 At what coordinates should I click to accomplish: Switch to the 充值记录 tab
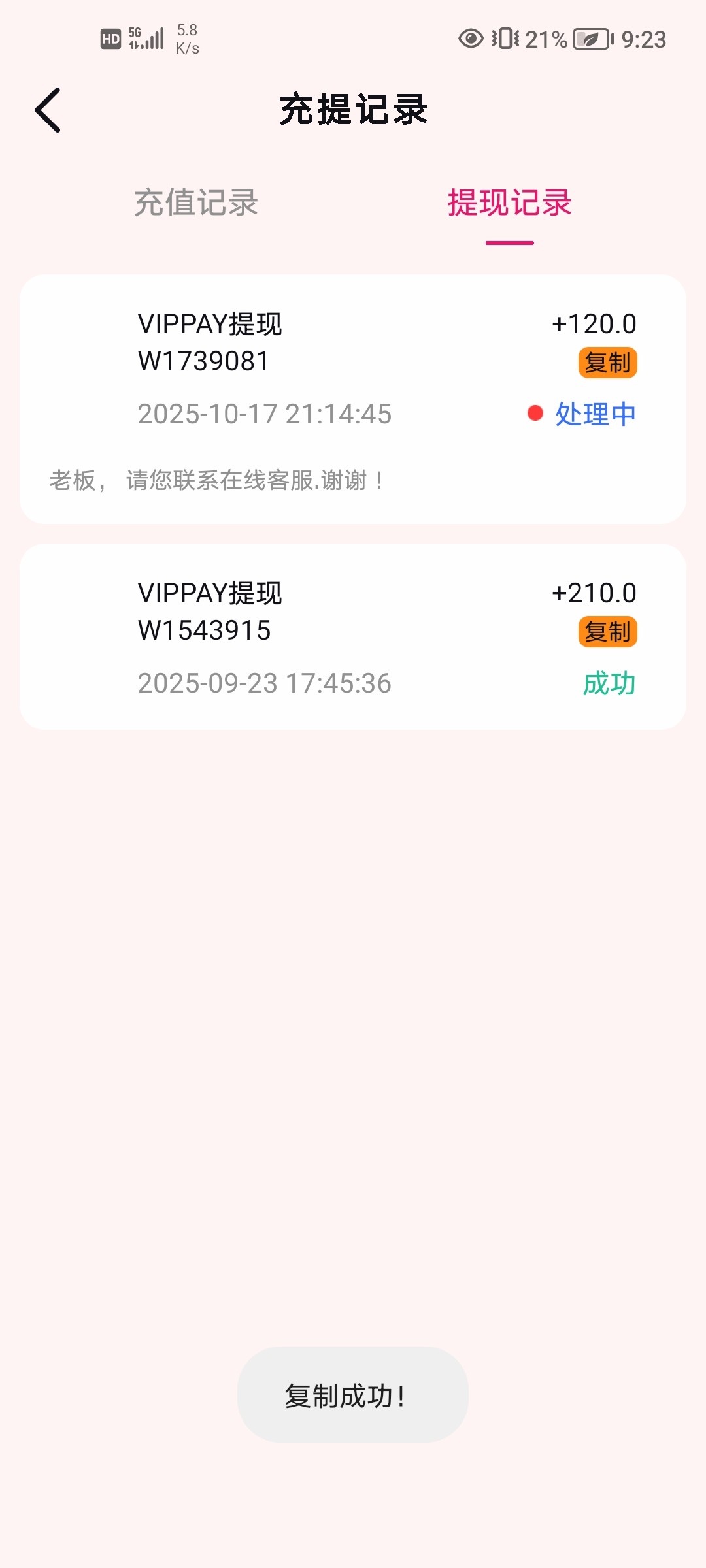click(x=196, y=203)
